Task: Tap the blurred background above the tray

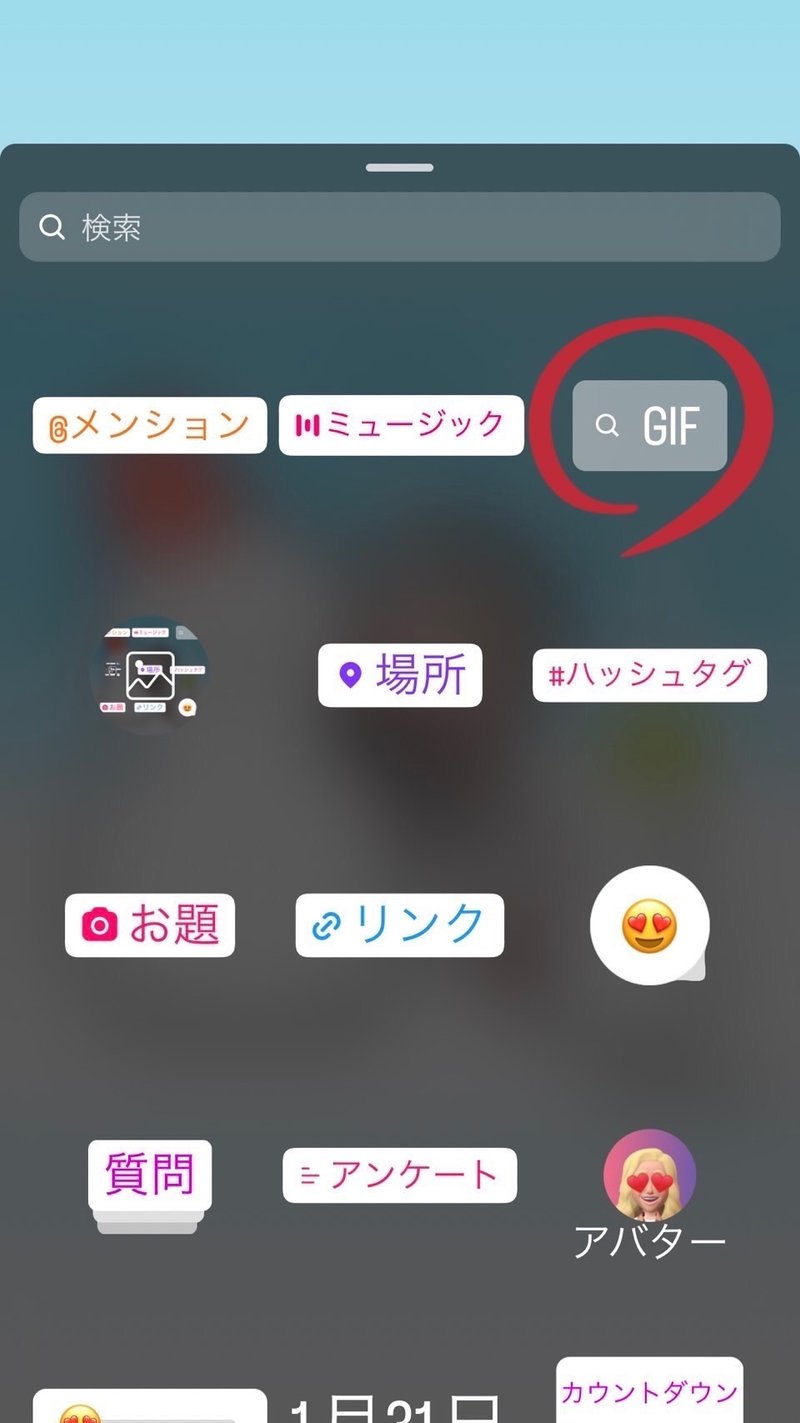Action: [400, 70]
